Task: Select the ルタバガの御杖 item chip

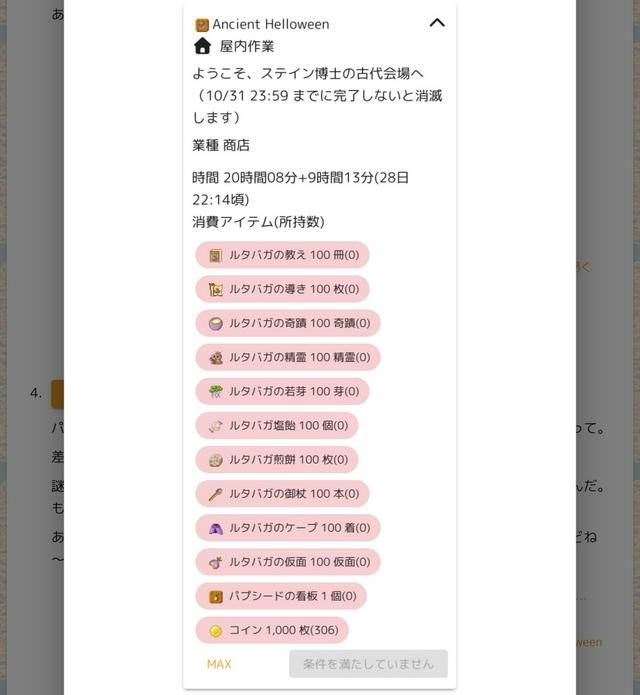Action: click(x=282, y=493)
